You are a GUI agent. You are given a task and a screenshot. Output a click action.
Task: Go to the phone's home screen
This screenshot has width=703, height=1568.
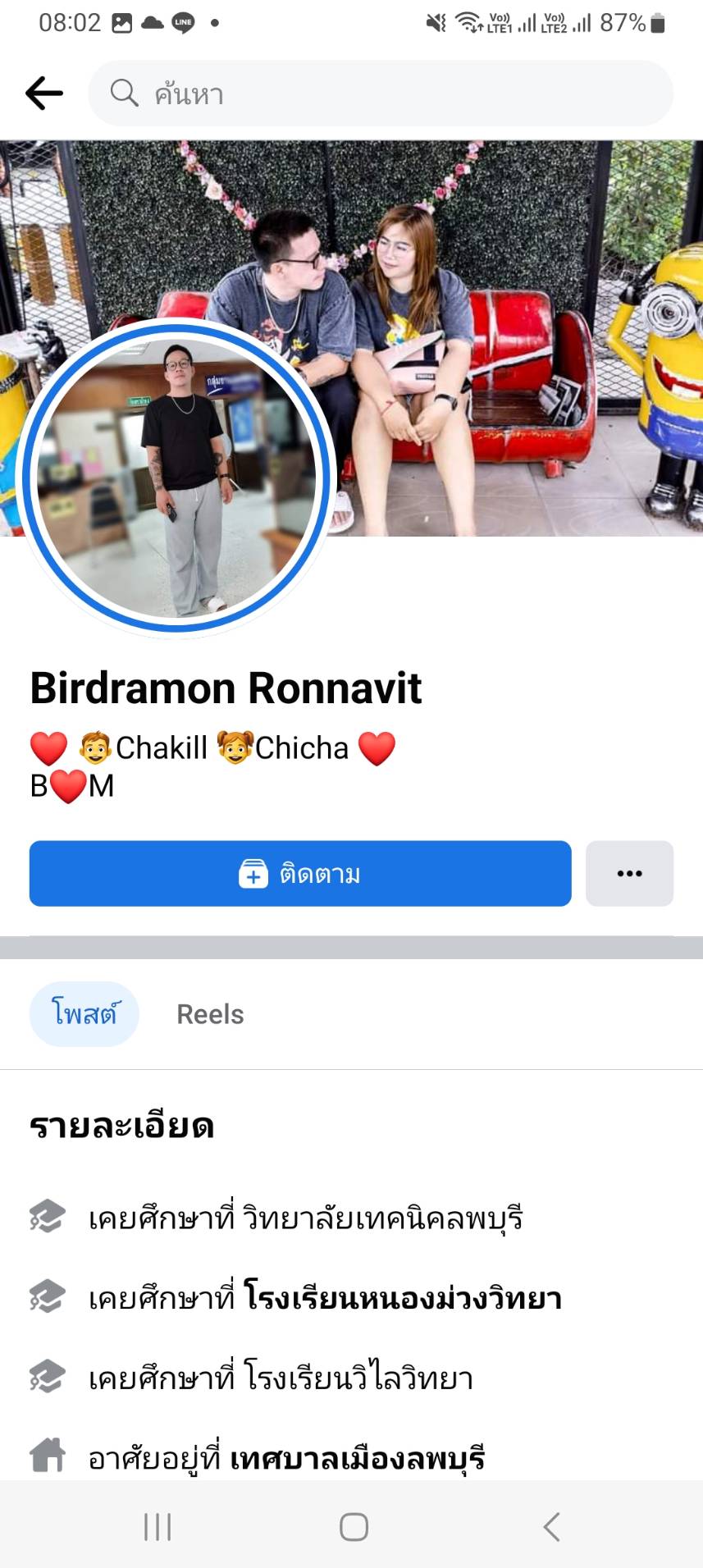click(x=354, y=1527)
